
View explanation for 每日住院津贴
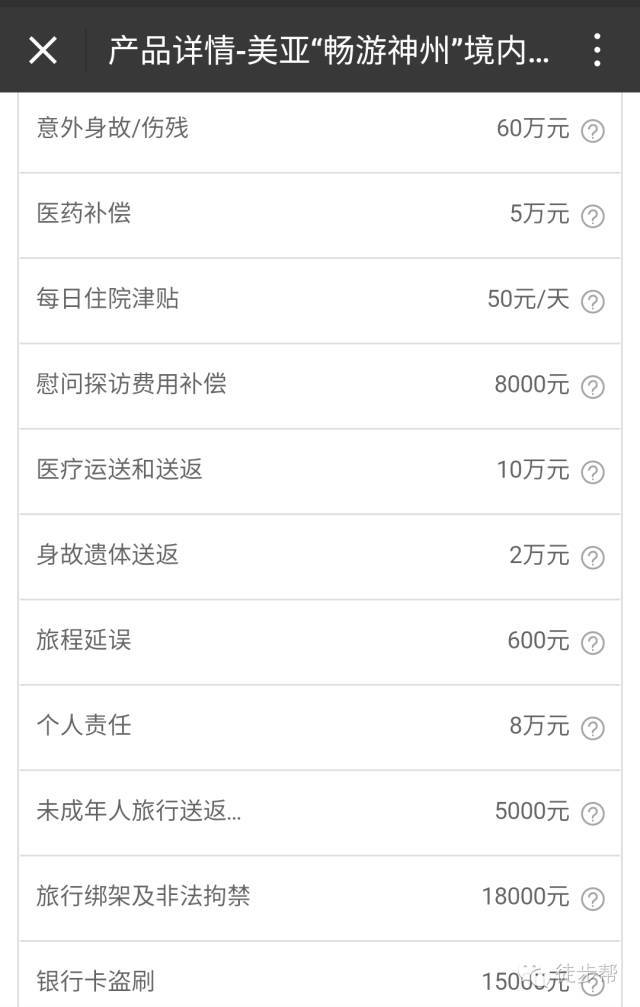coord(592,302)
